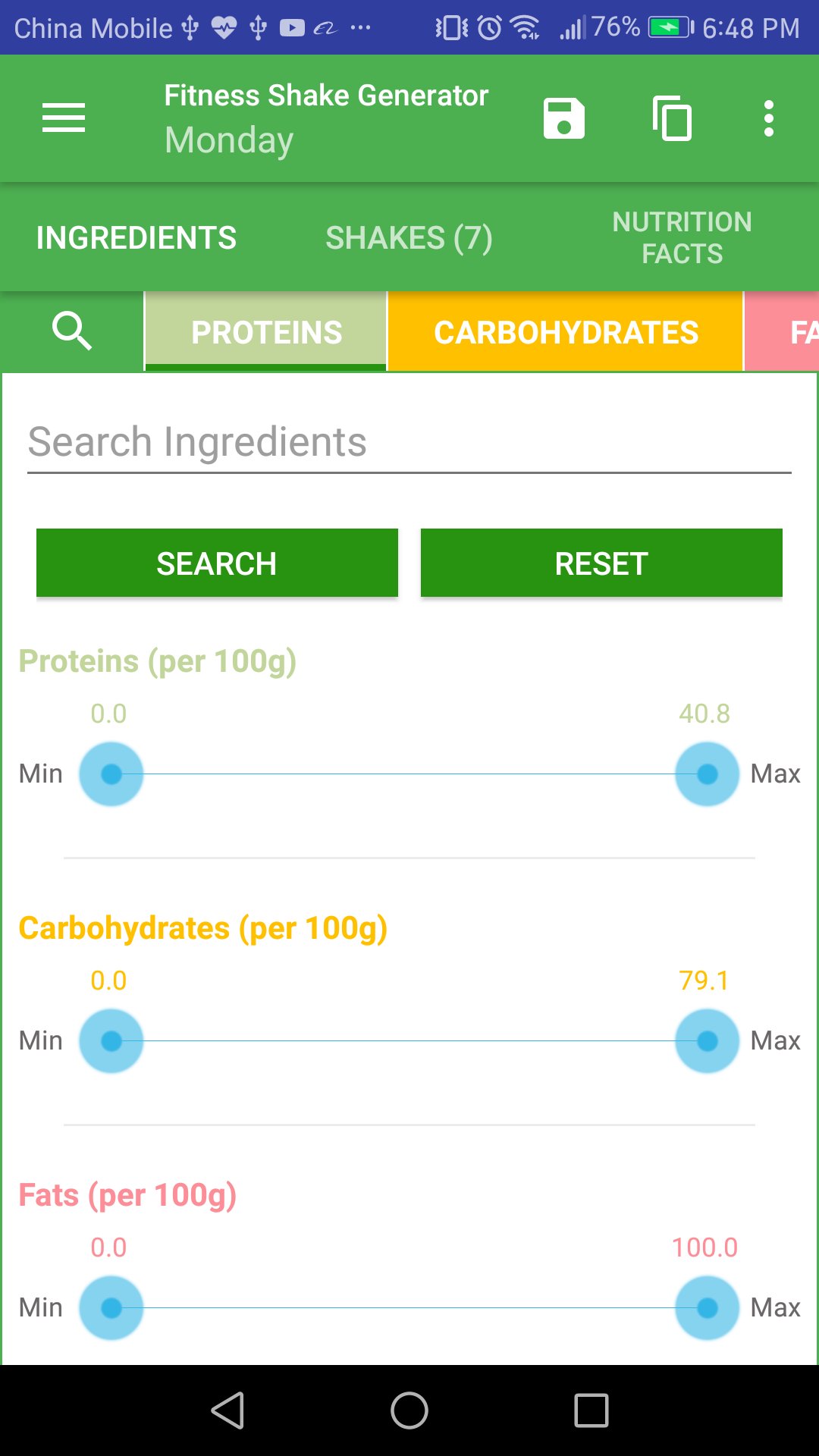Switch to the SHAKES (7) tab
This screenshot has width=819, height=1456.
click(409, 237)
